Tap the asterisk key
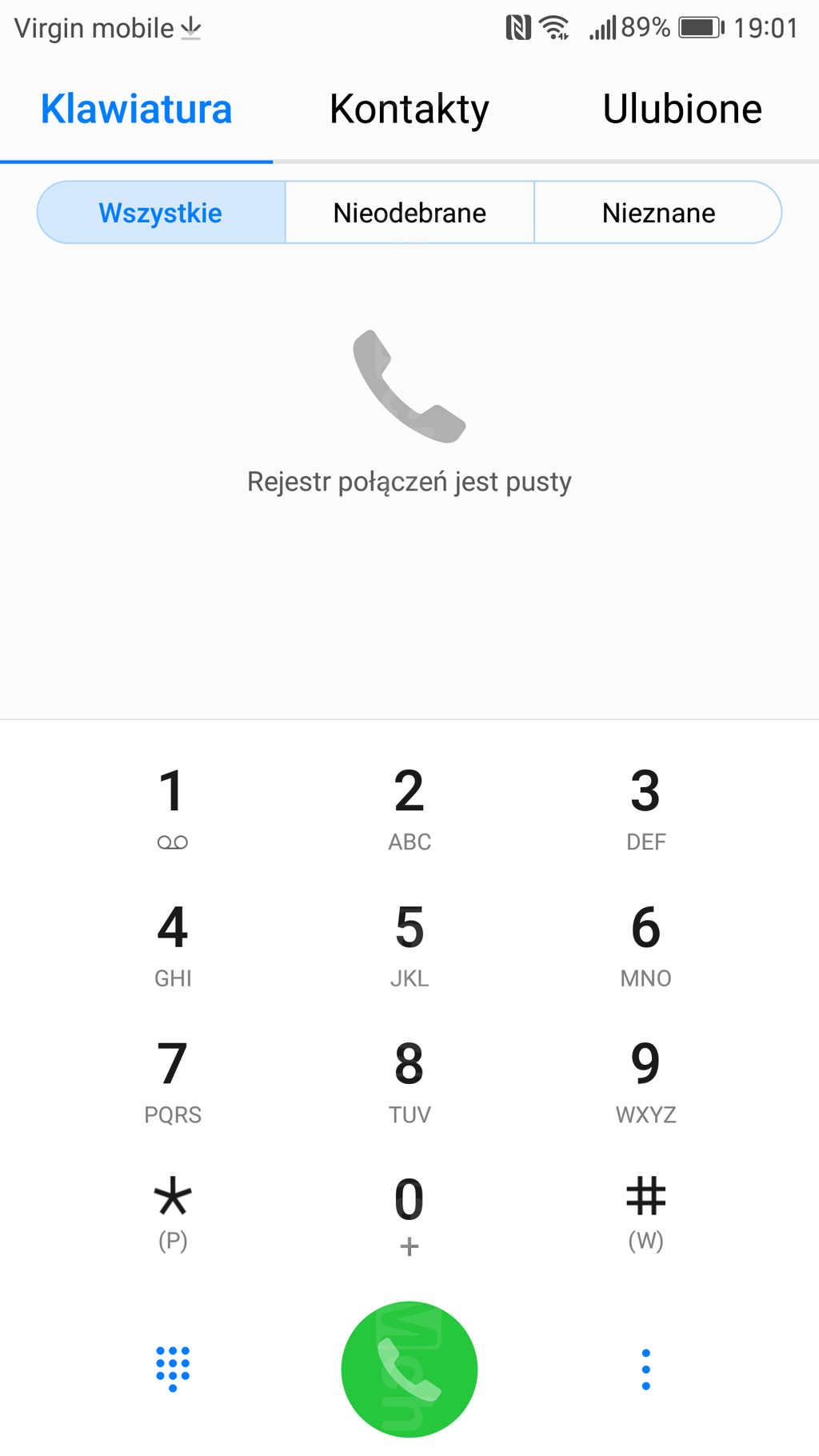The image size is (819, 1456). (173, 1213)
